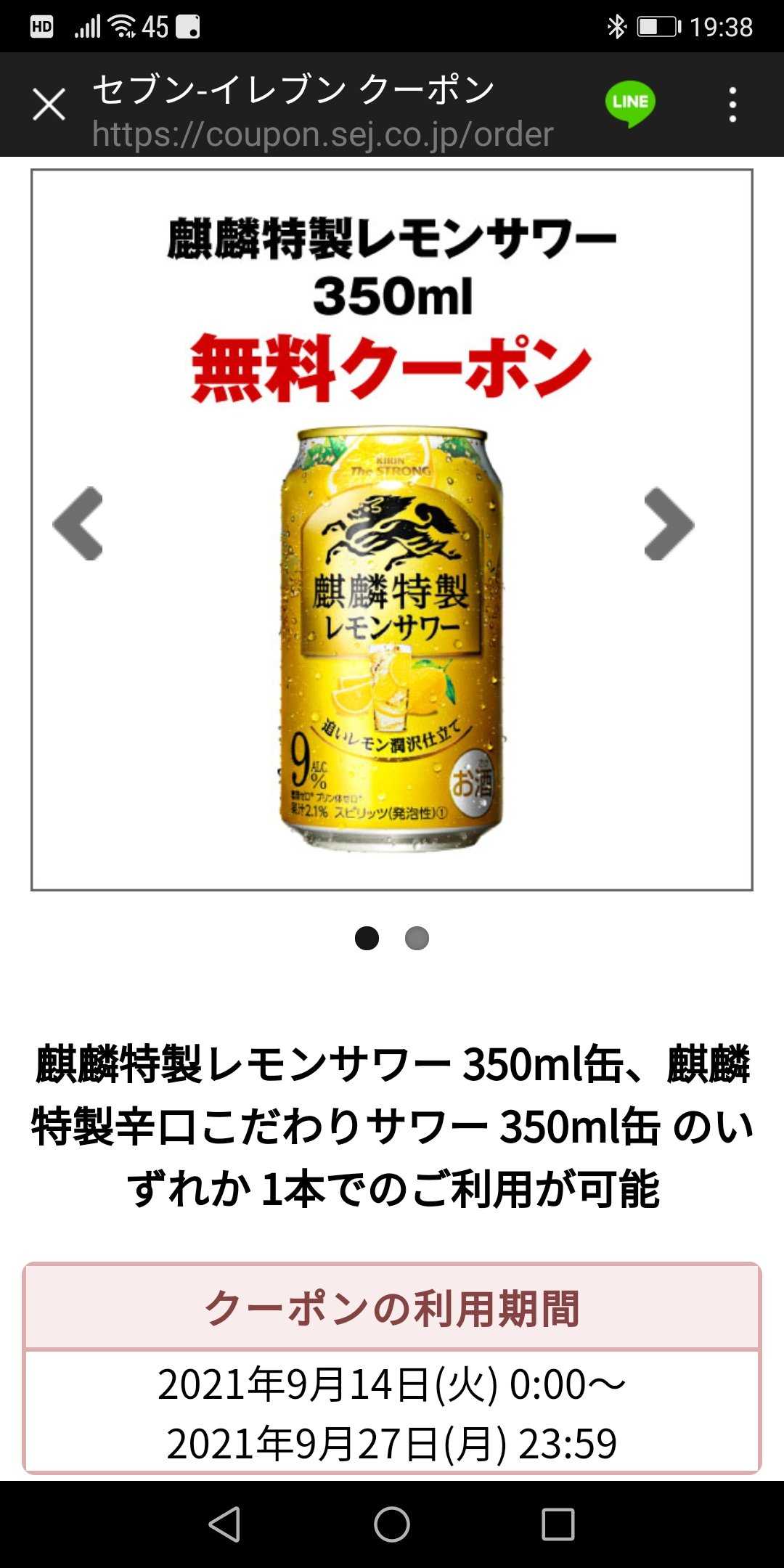Show the previous coupon image
The image size is (784, 1568).
[x=78, y=523]
